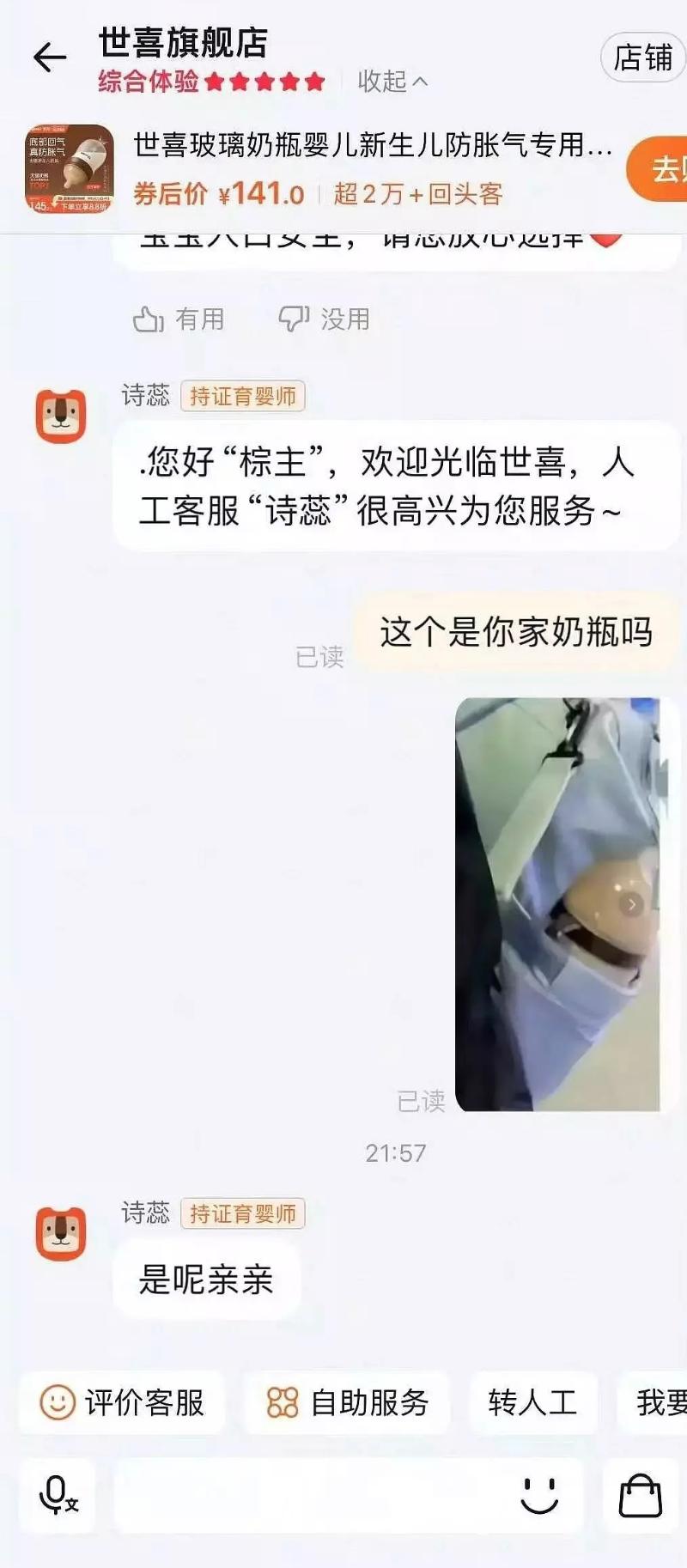Mark the reply as 没用
The height and width of the screenshot is (1568, 687).
tap(325, 319)
